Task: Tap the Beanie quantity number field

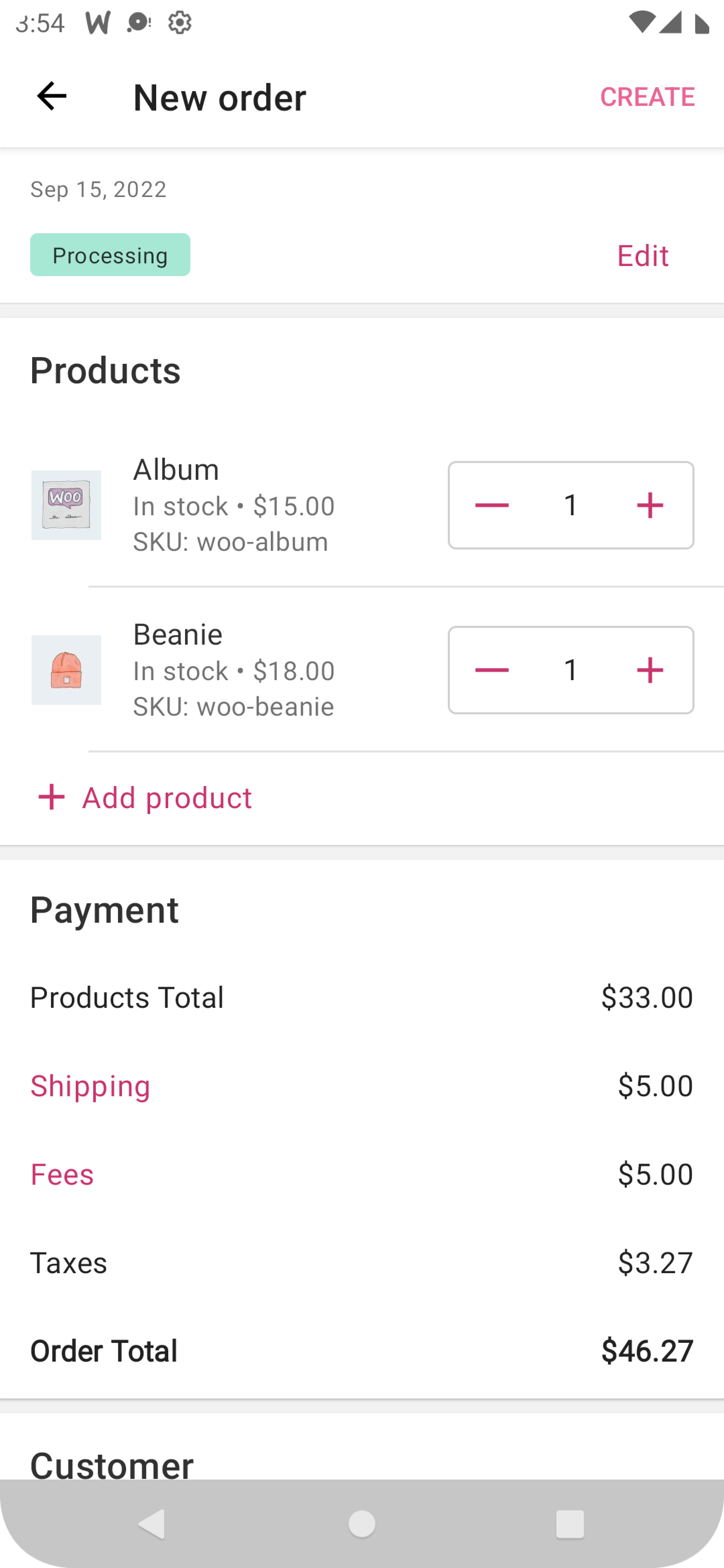Action: point(571,669)
